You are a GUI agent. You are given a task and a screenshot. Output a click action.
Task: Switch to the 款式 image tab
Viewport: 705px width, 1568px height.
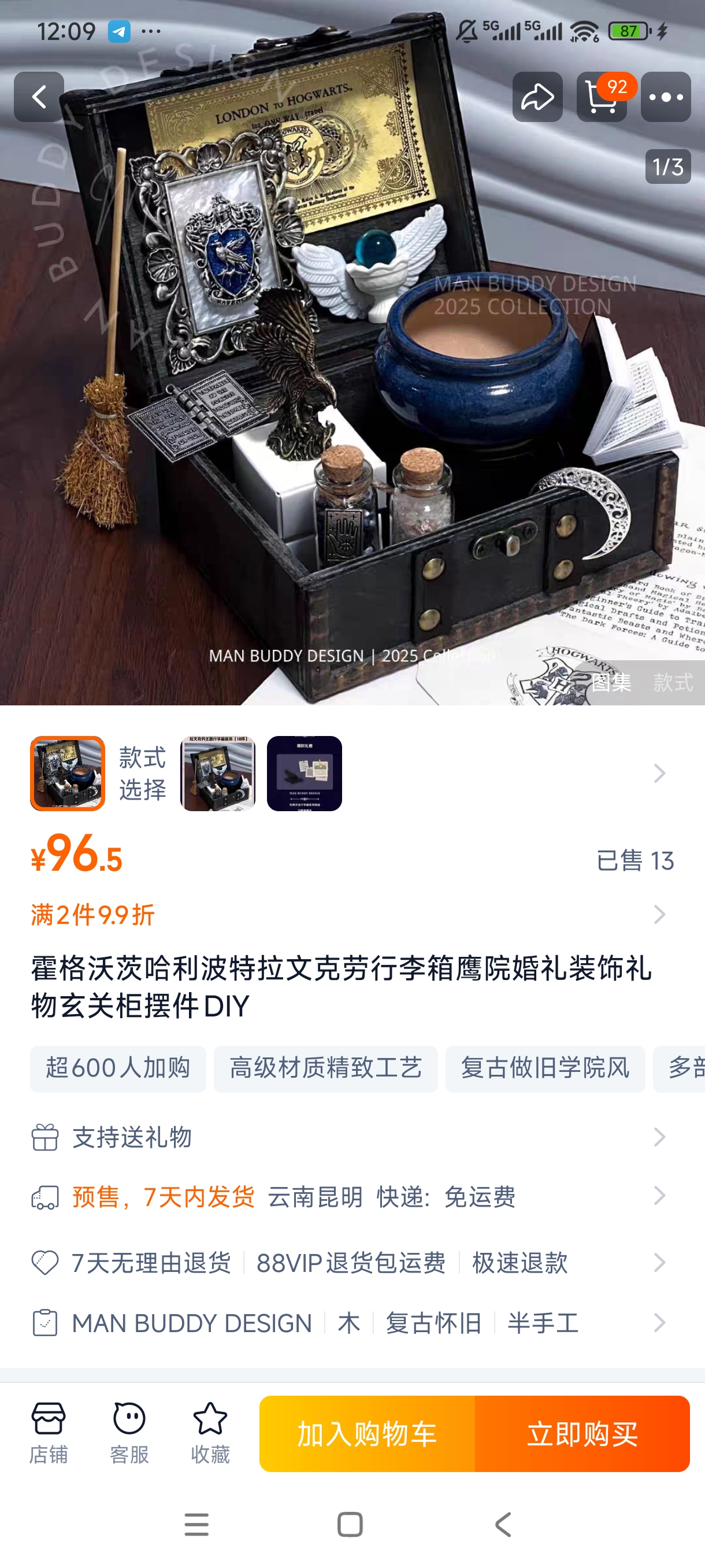(x=673, y=682)
